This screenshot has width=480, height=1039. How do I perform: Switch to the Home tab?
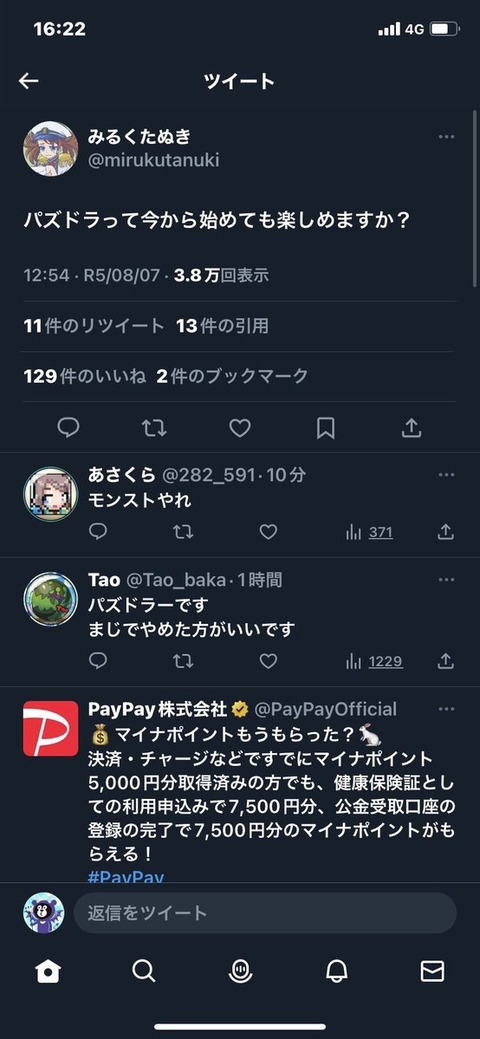point(48,971)
